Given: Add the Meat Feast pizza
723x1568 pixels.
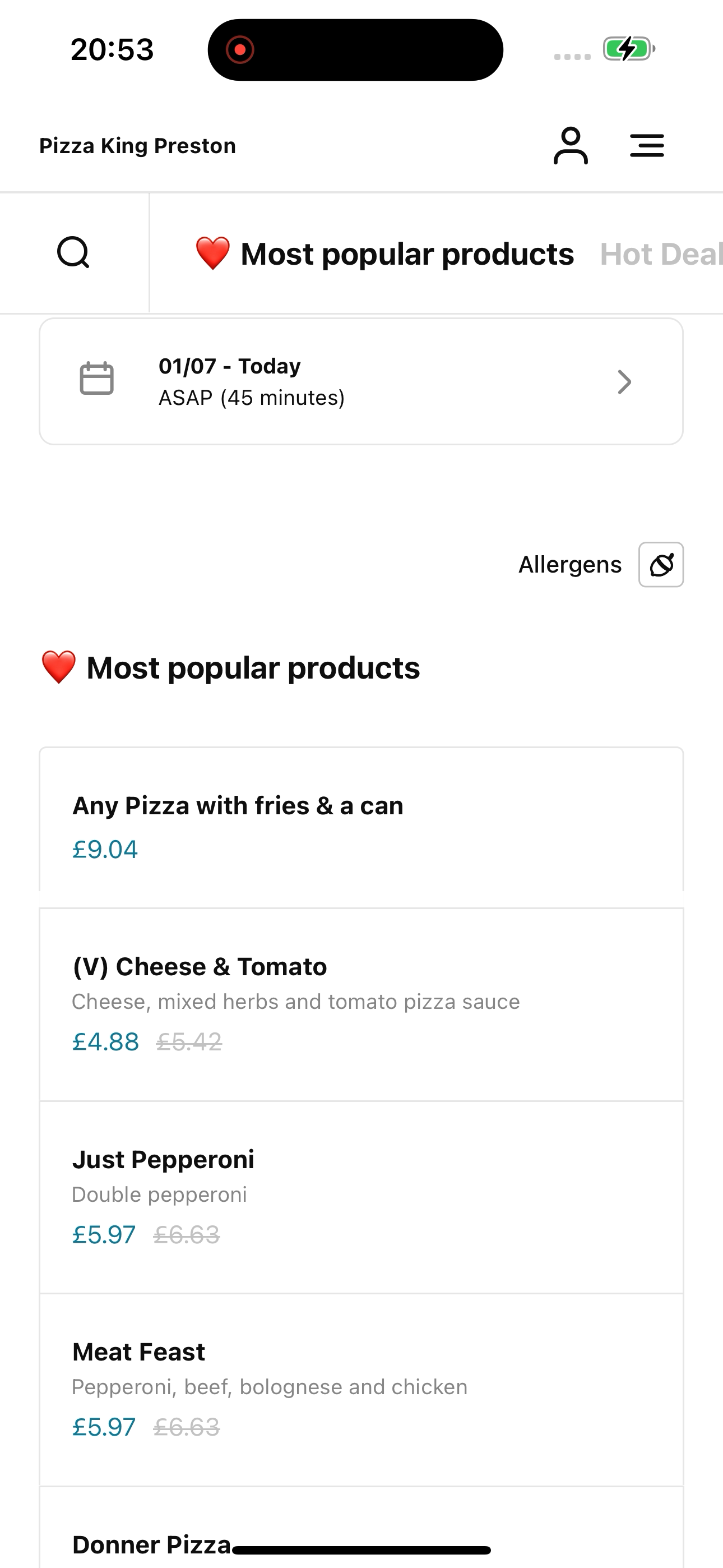Looking at the screenshot, I should 361,1390.
